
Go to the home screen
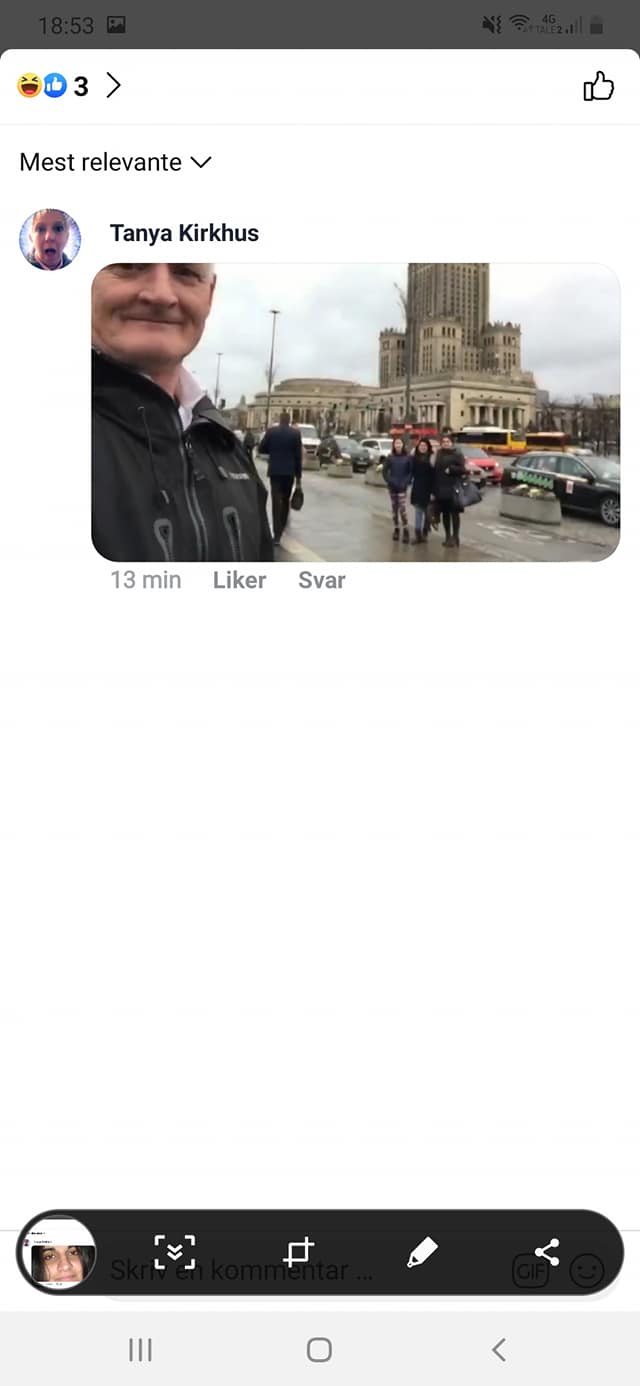pos(319,1350)
